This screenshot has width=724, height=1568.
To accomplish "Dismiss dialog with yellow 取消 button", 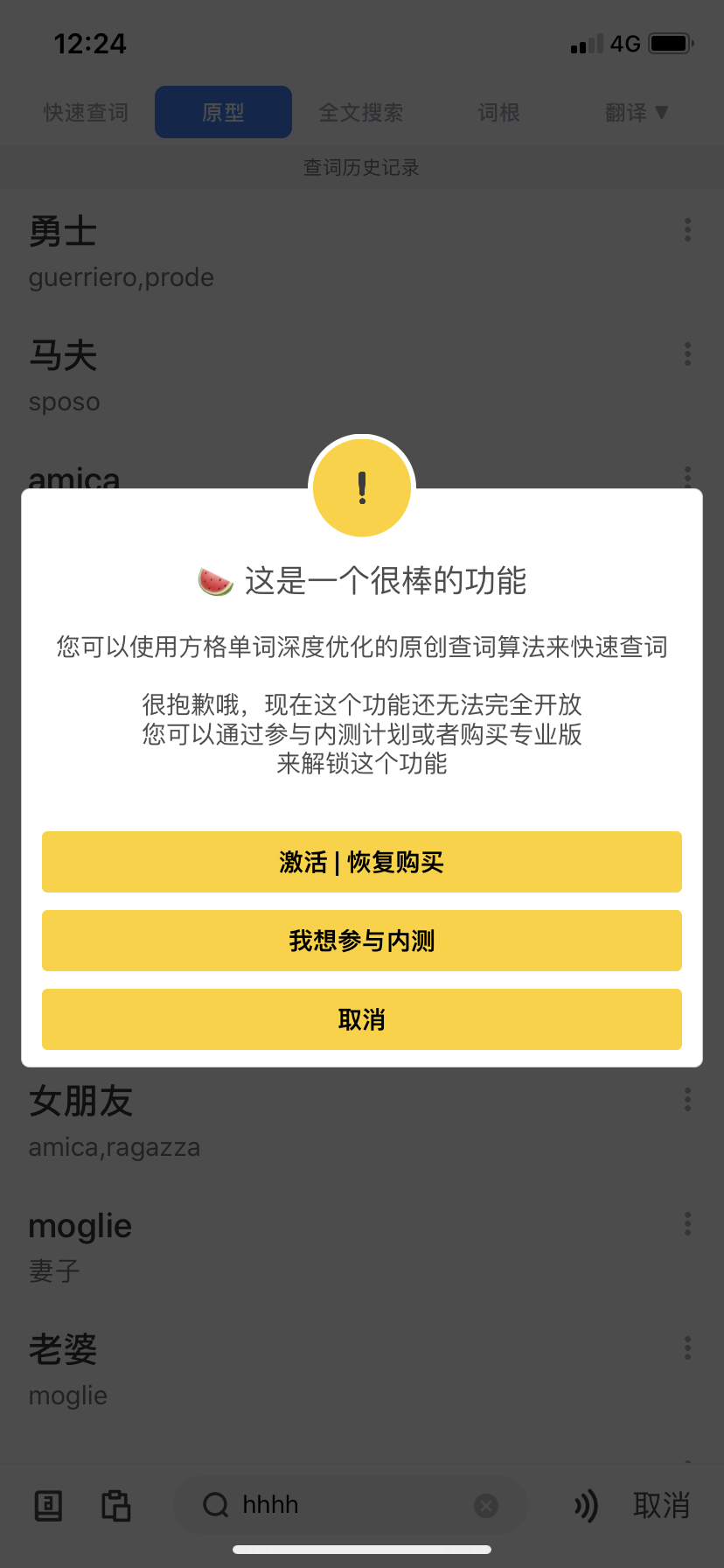I will tap(362, 1019).
